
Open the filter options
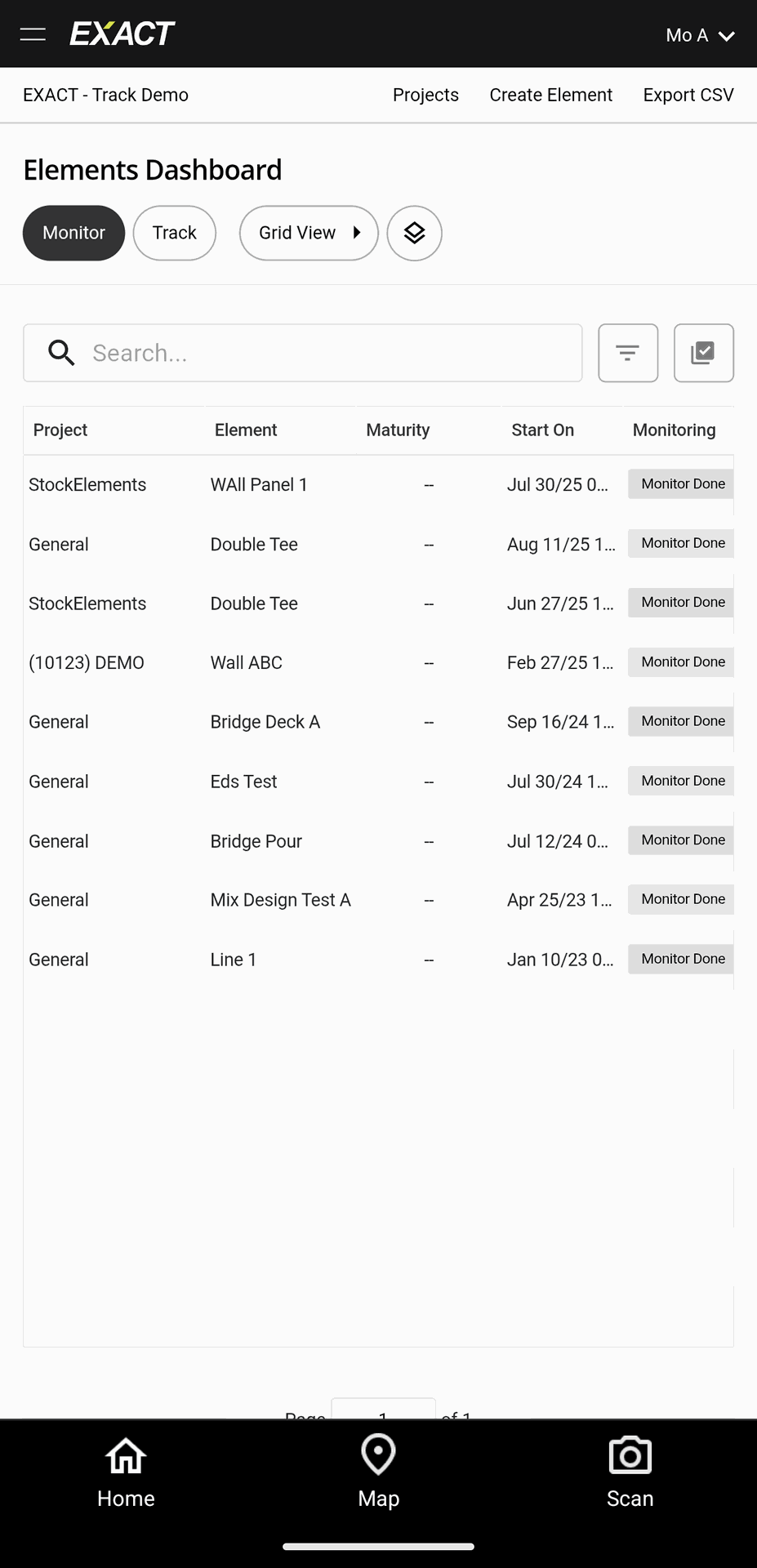[627, 353]
